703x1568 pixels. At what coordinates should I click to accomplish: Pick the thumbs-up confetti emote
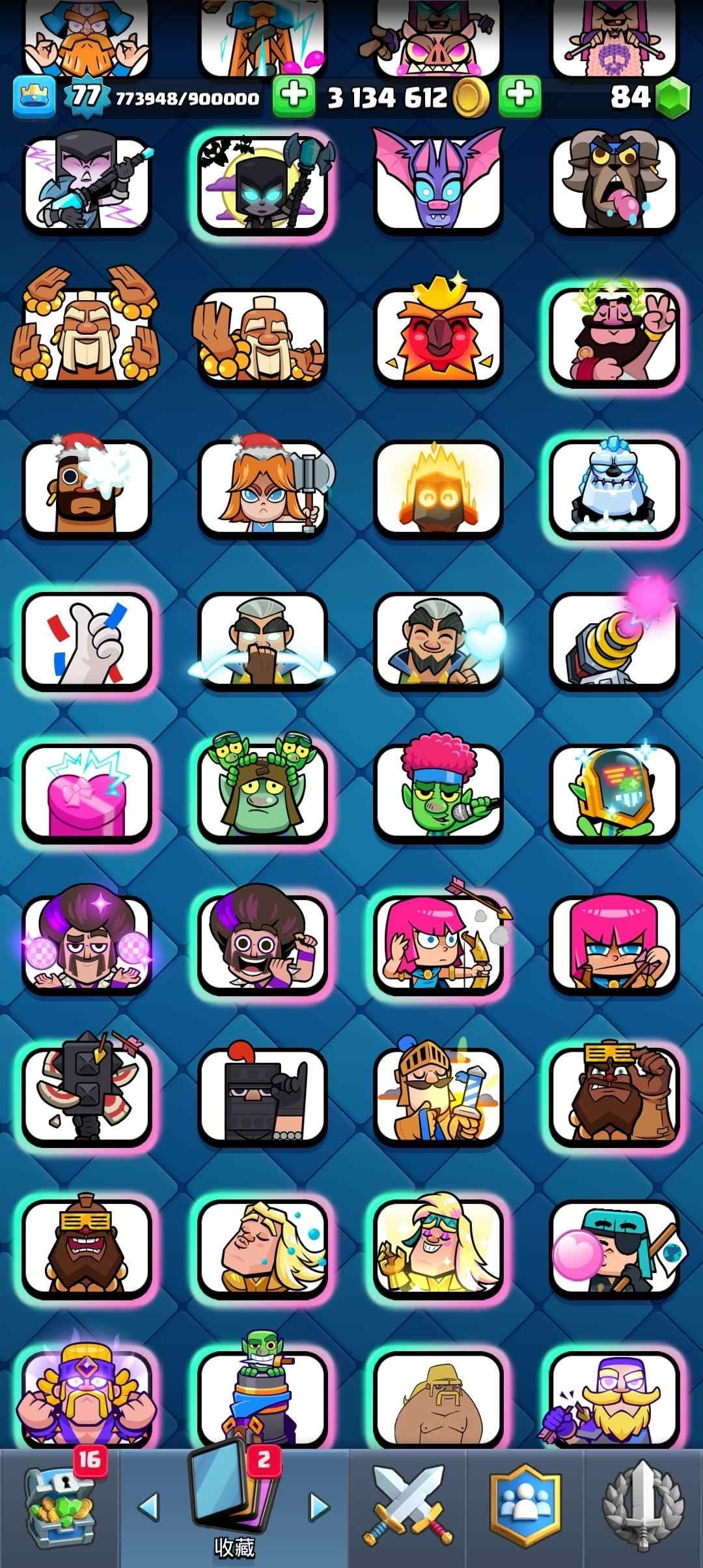(x=87, y=641)
